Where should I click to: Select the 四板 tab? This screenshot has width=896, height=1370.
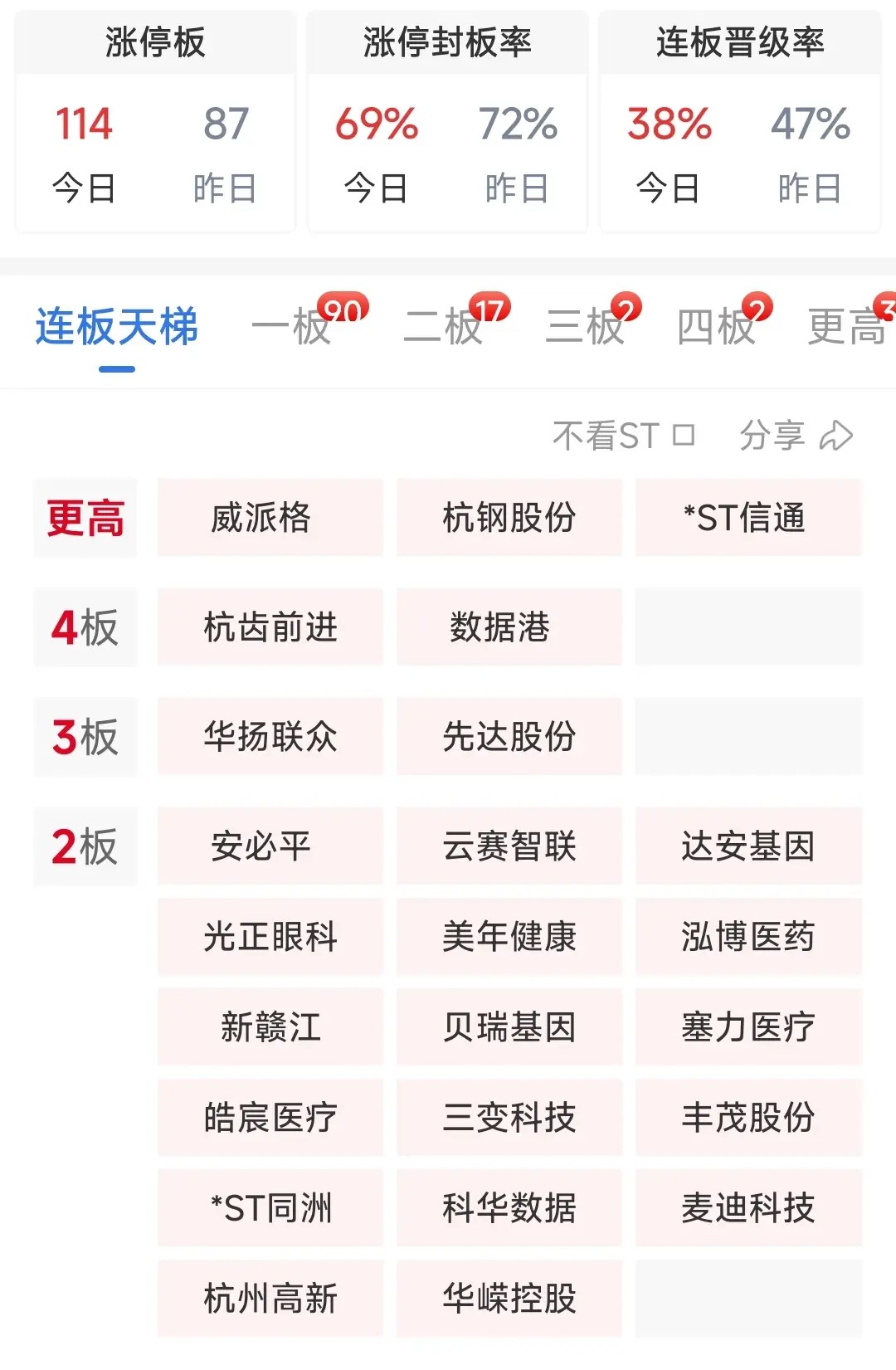click(716, 326)
